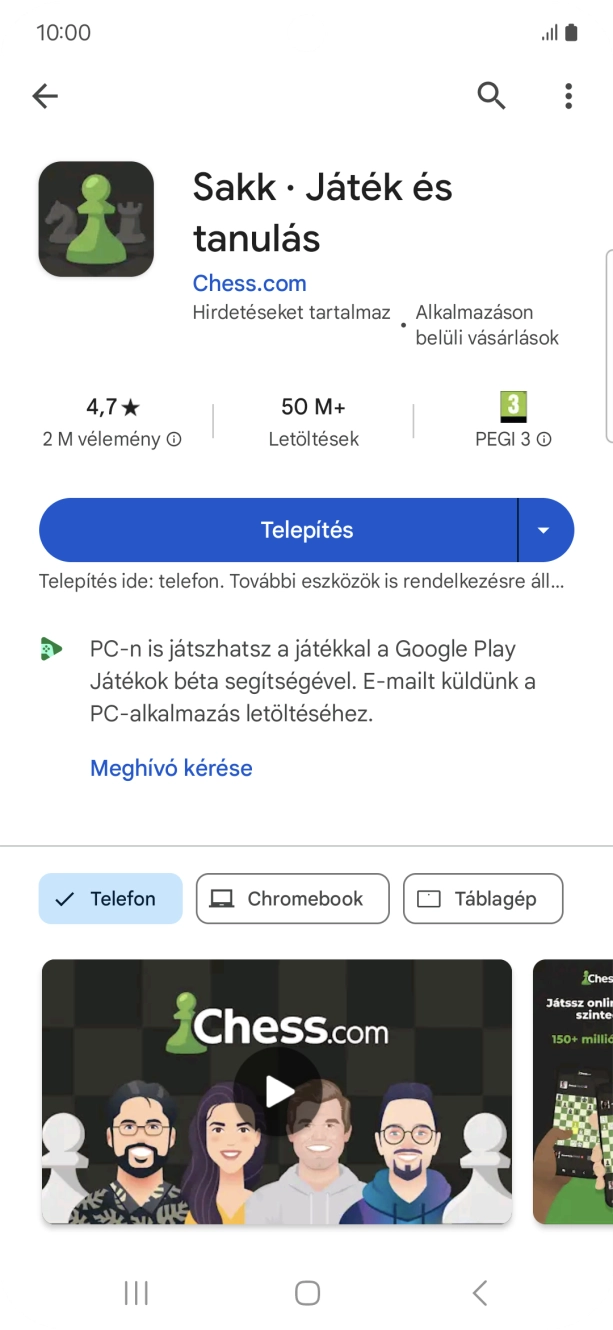Screen dimensions: 613x1330
Task: Play the Chess.com promo video
Action: coord(277,1091)
